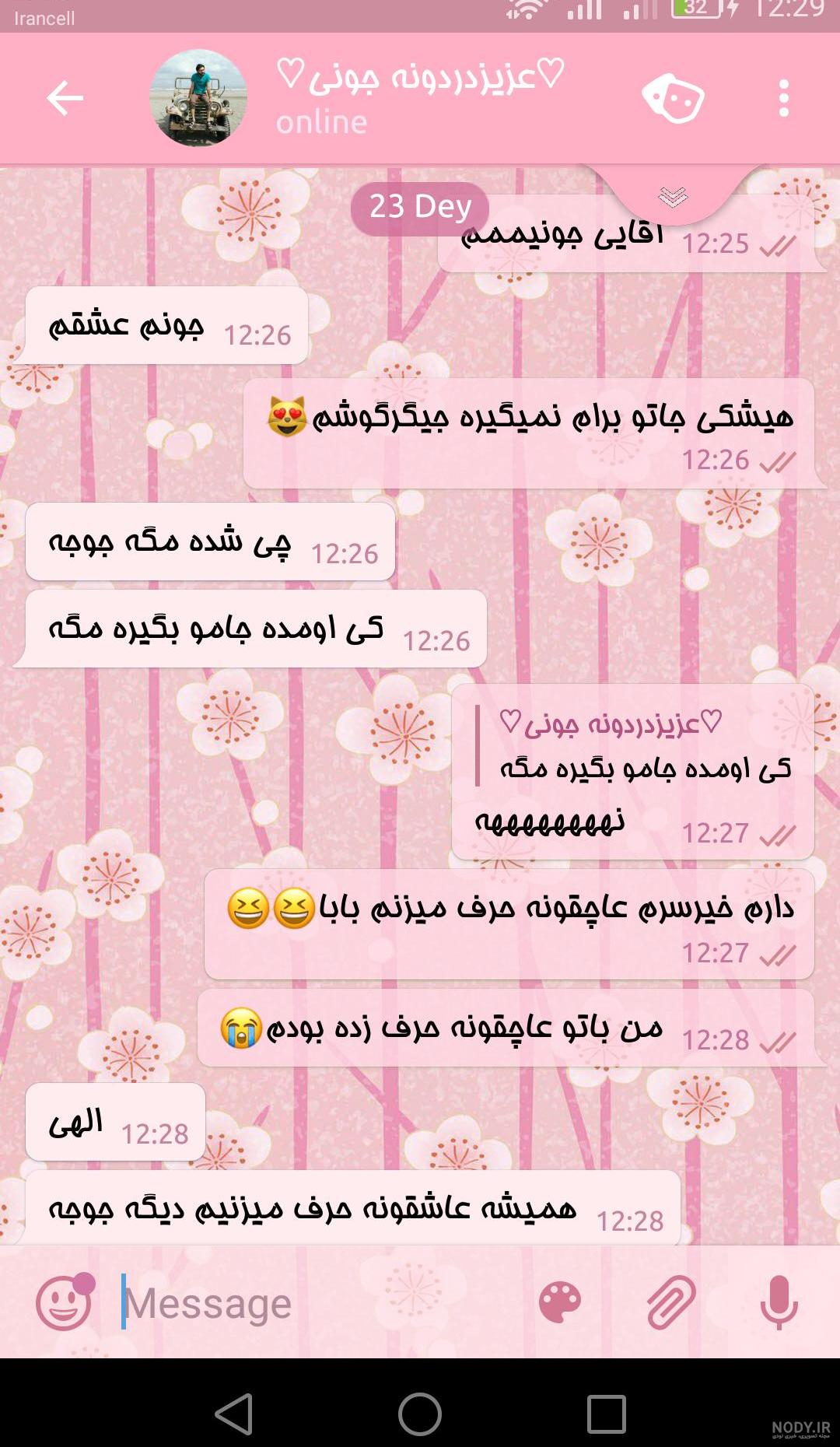The width and height of the screenshot is (840, 1447).
Task: Tap the mask icon in the header
Action: click(673, 98)
